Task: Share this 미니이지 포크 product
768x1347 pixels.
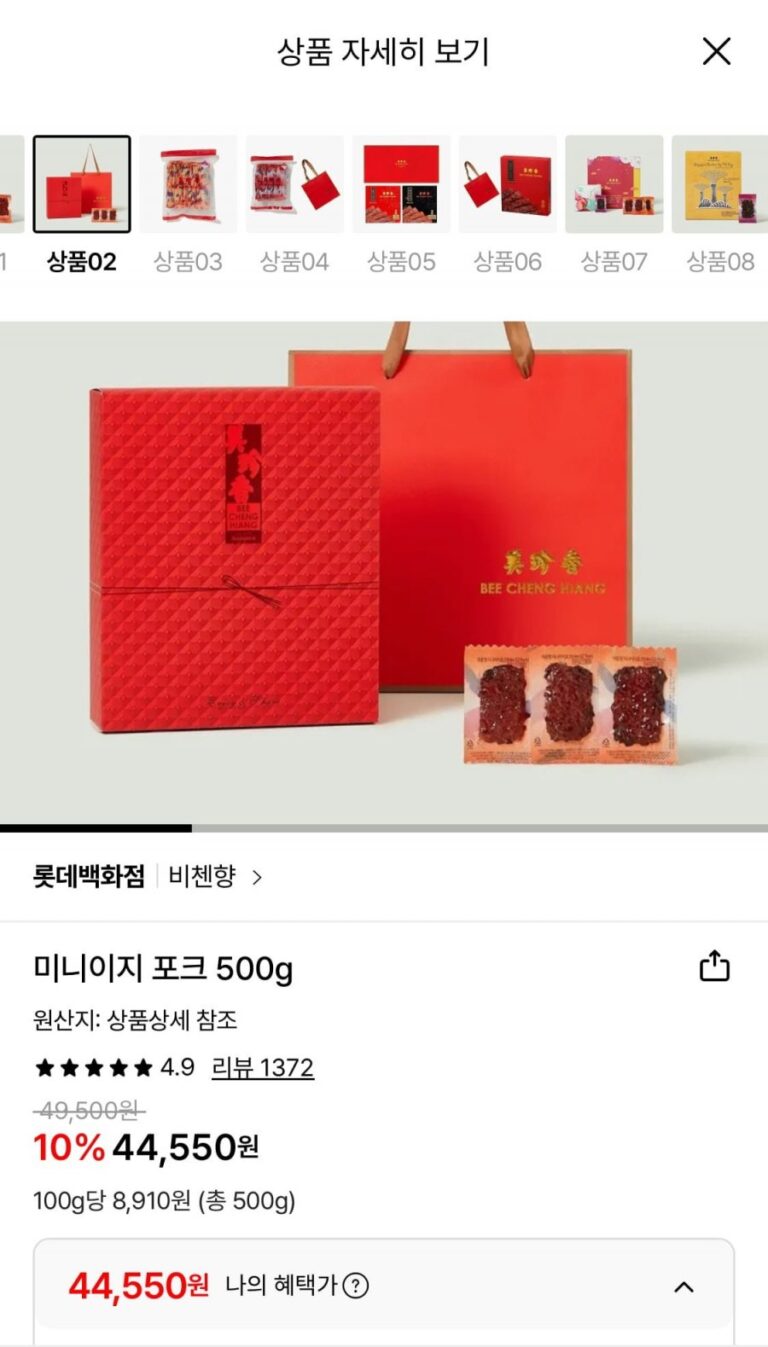Action: point(714,966)
